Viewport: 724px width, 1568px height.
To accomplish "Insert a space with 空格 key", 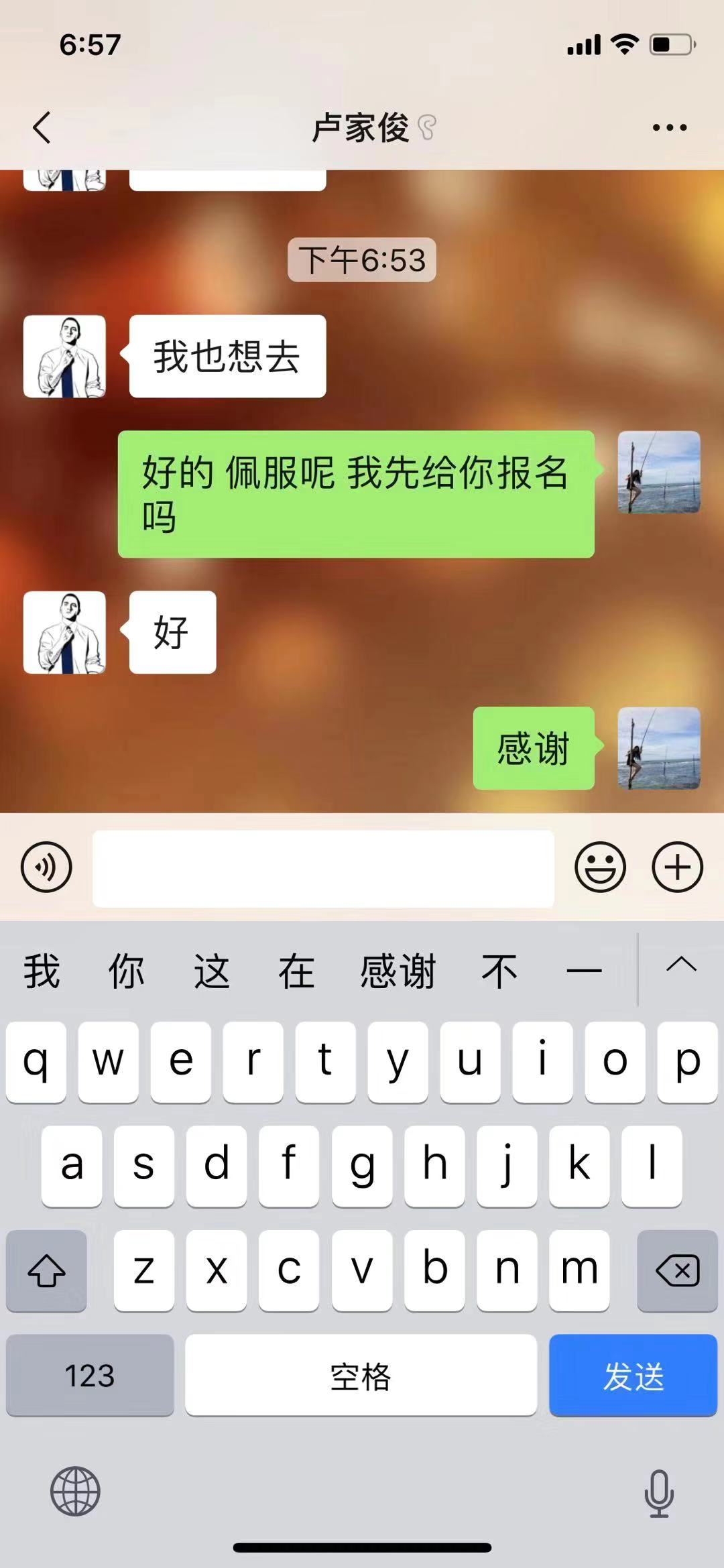I will [361, 1376].
